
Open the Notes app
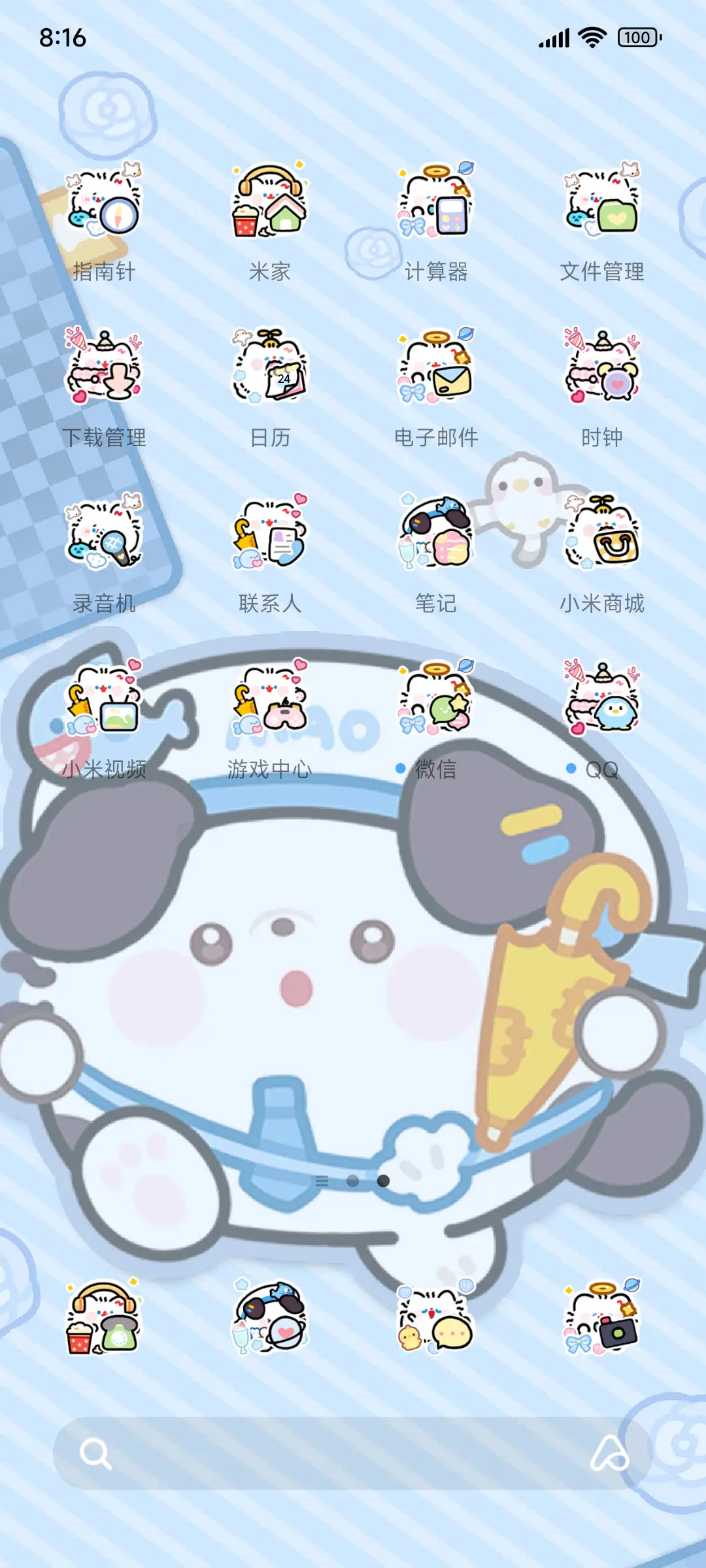point(435,536)
